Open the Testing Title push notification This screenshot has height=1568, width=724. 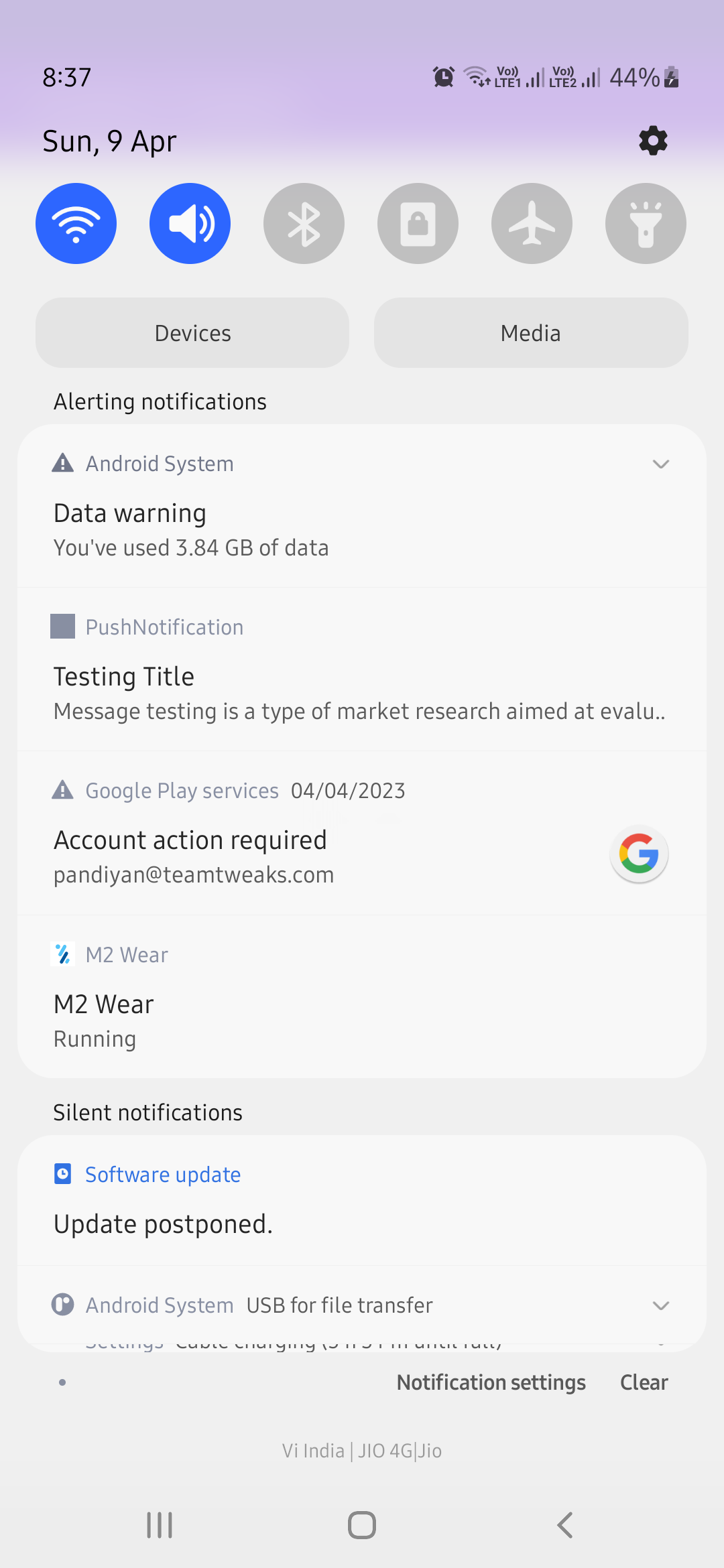pos(362,669)
